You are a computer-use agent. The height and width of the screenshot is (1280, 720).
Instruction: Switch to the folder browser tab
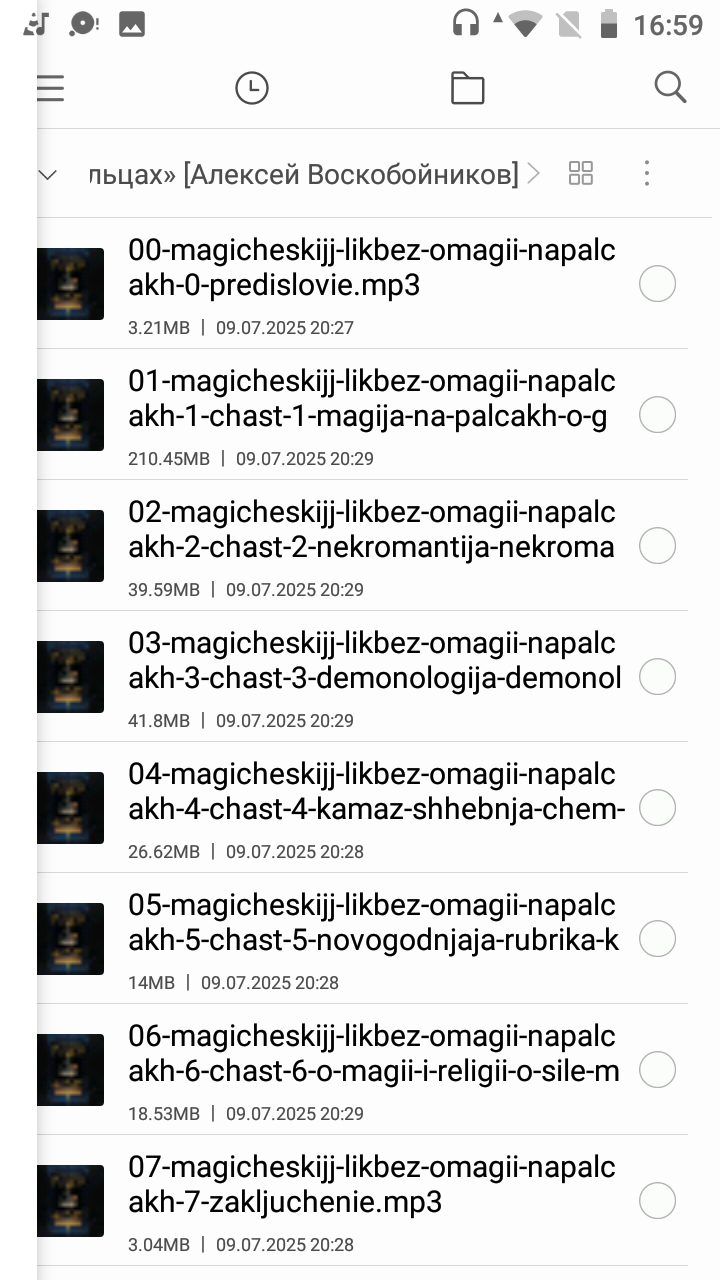[x=467, y=88]
